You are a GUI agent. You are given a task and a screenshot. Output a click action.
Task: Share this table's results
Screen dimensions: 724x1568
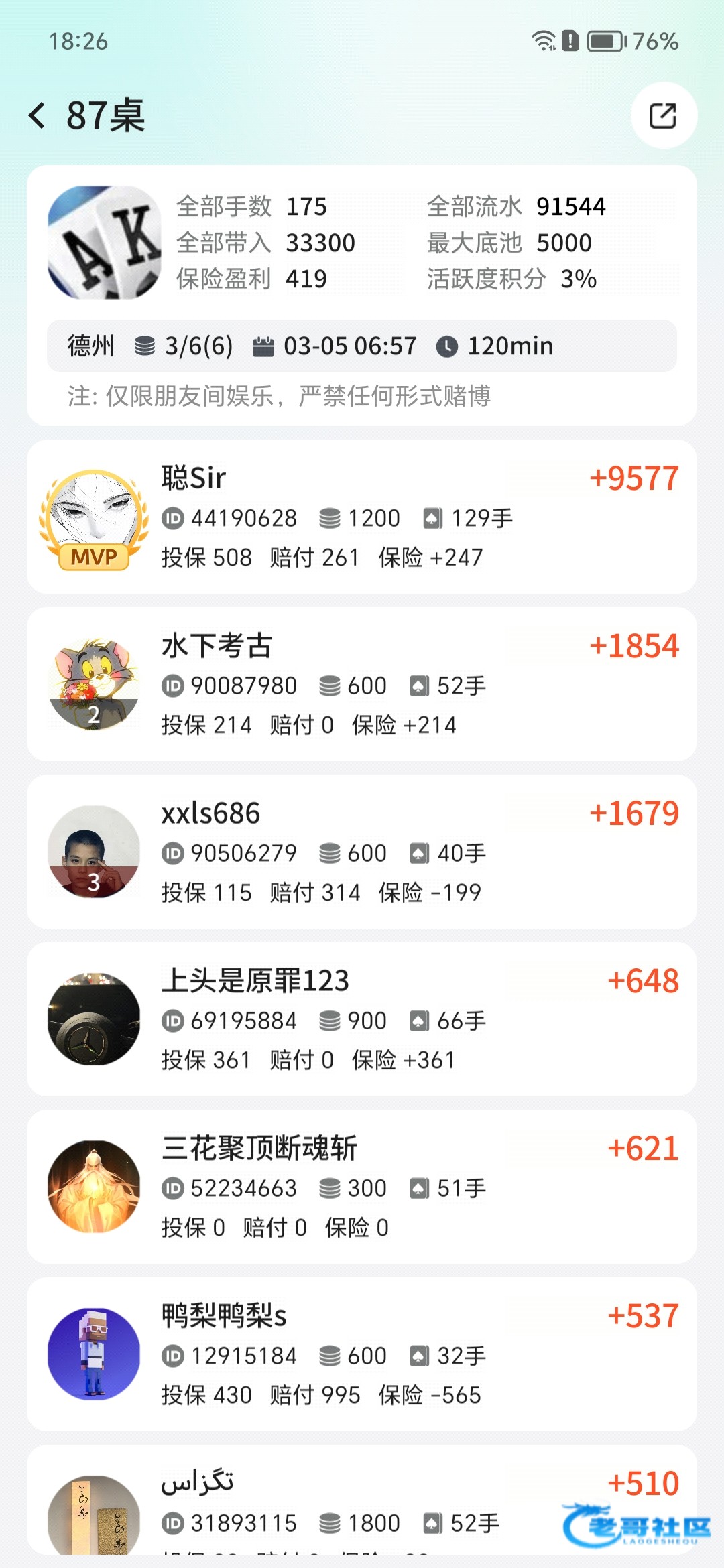point(663,115)
